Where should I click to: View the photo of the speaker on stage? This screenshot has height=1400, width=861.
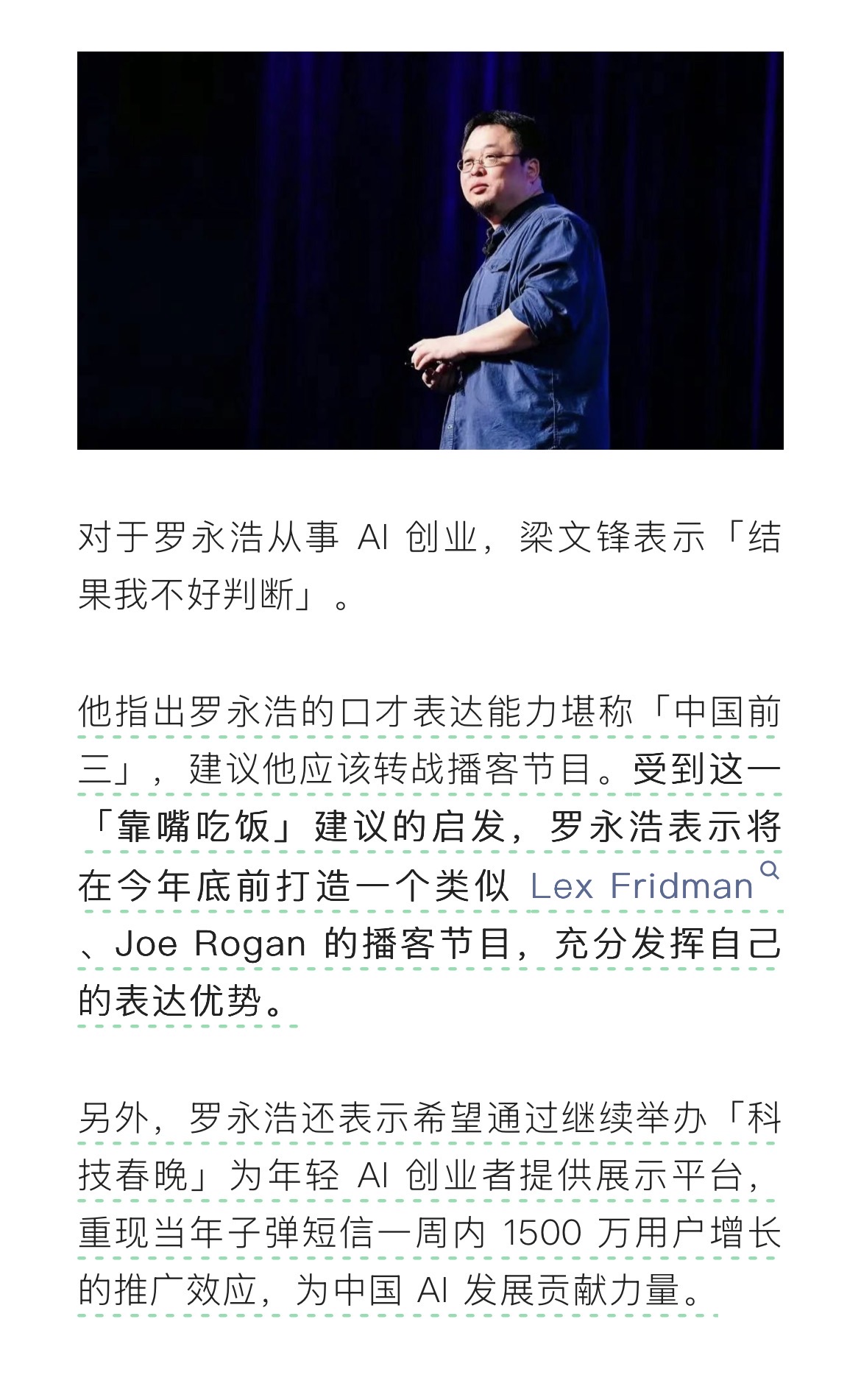click(x=431, y=250)
